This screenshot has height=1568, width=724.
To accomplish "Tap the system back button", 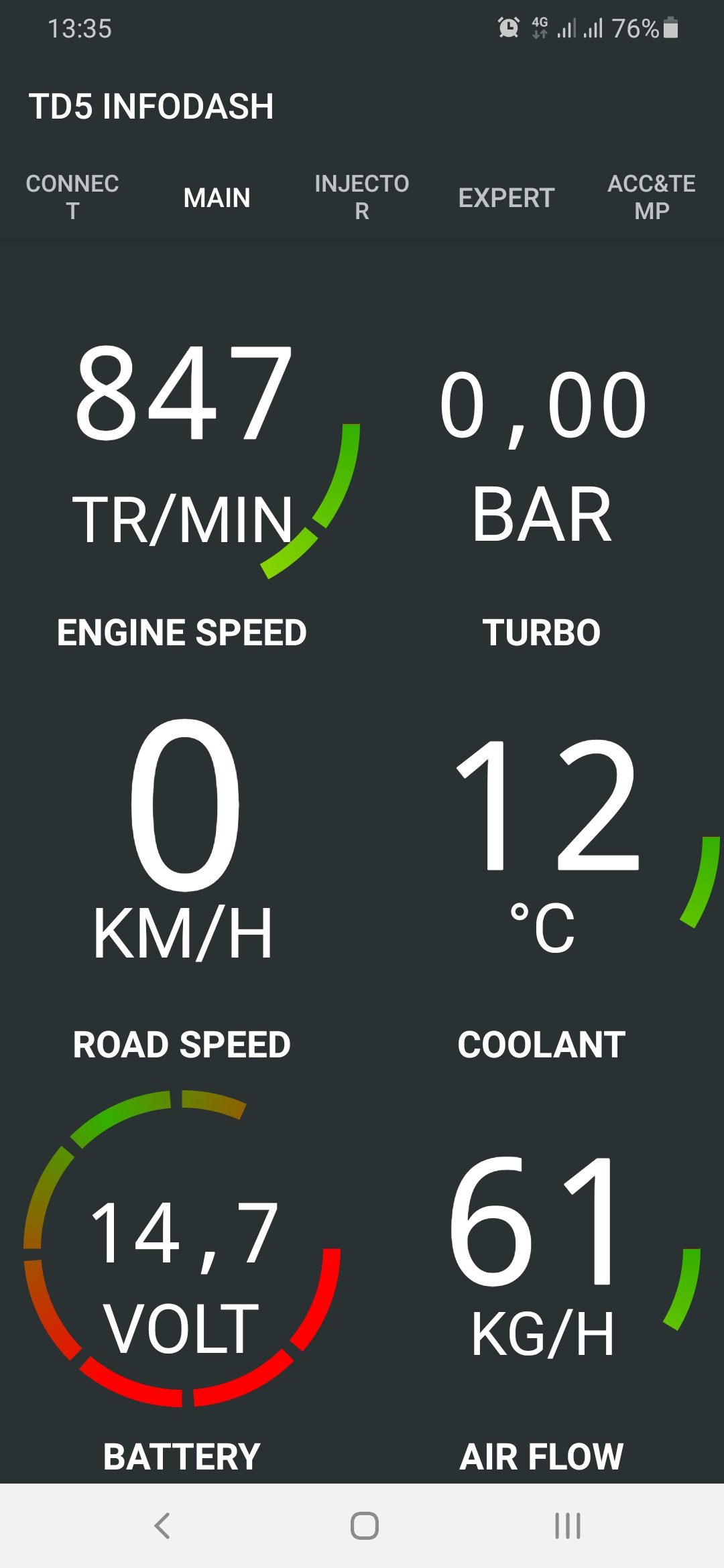I will coord(162,1526).
